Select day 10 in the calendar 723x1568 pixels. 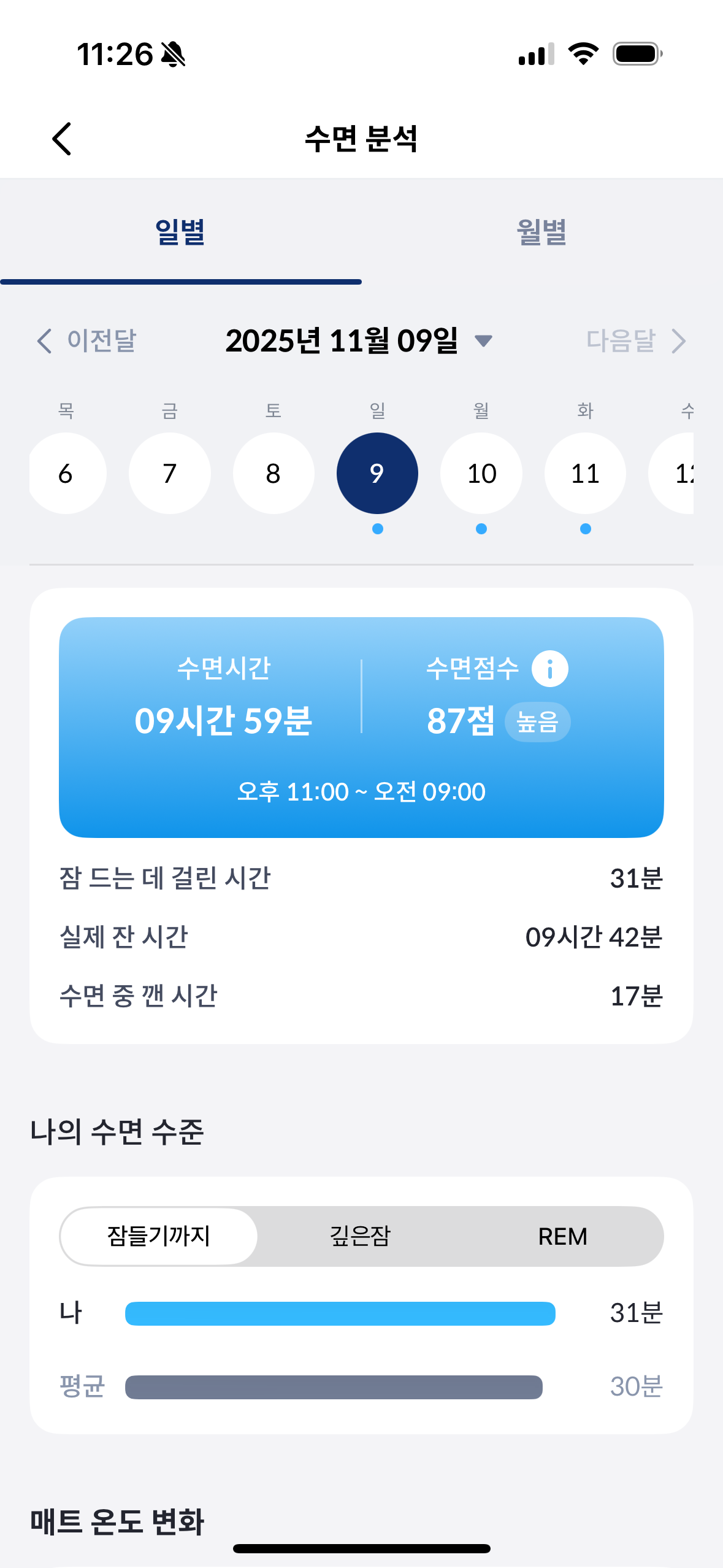point(481,473)
